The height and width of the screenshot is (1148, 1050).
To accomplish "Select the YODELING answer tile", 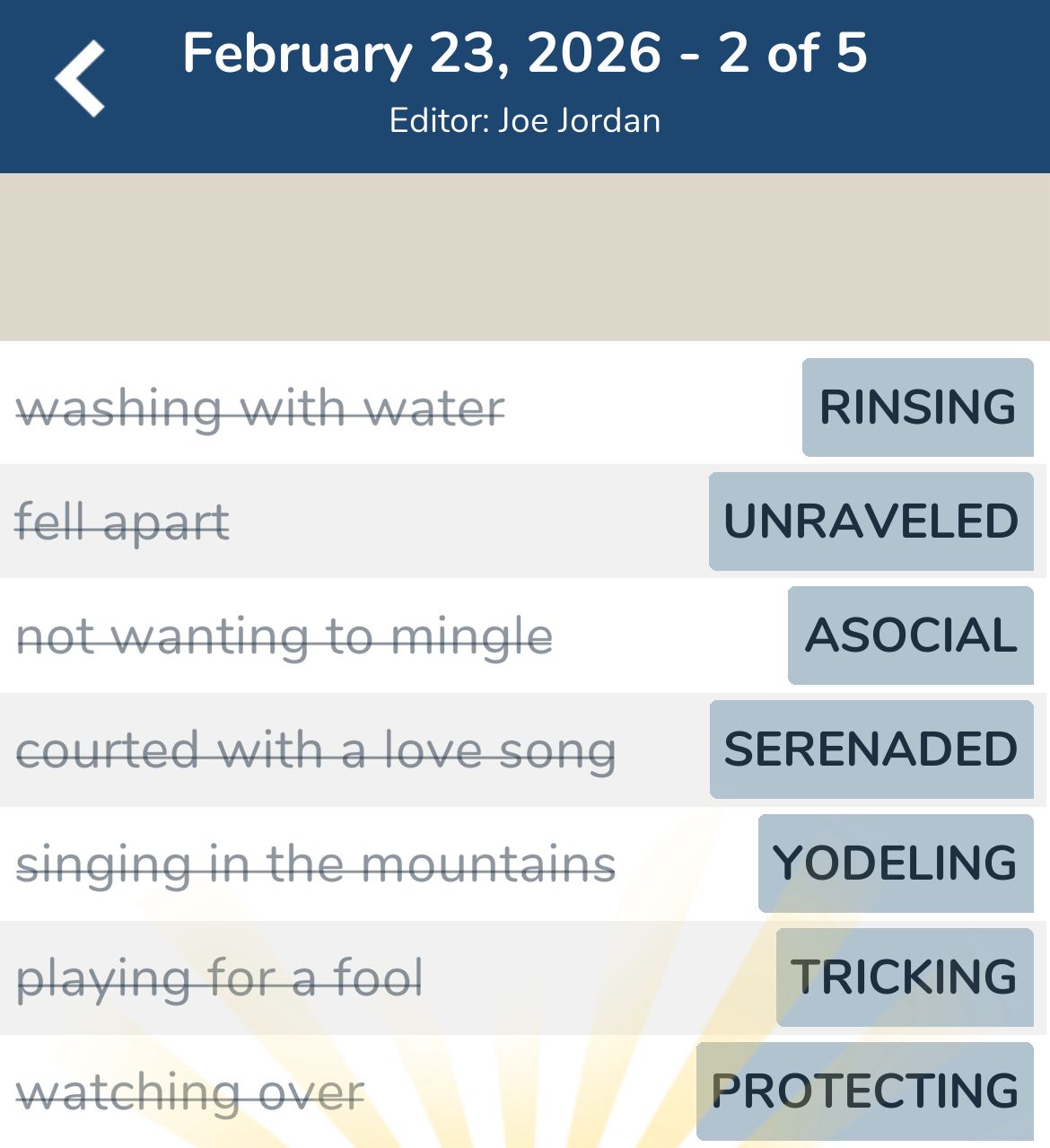I will 896,863.
